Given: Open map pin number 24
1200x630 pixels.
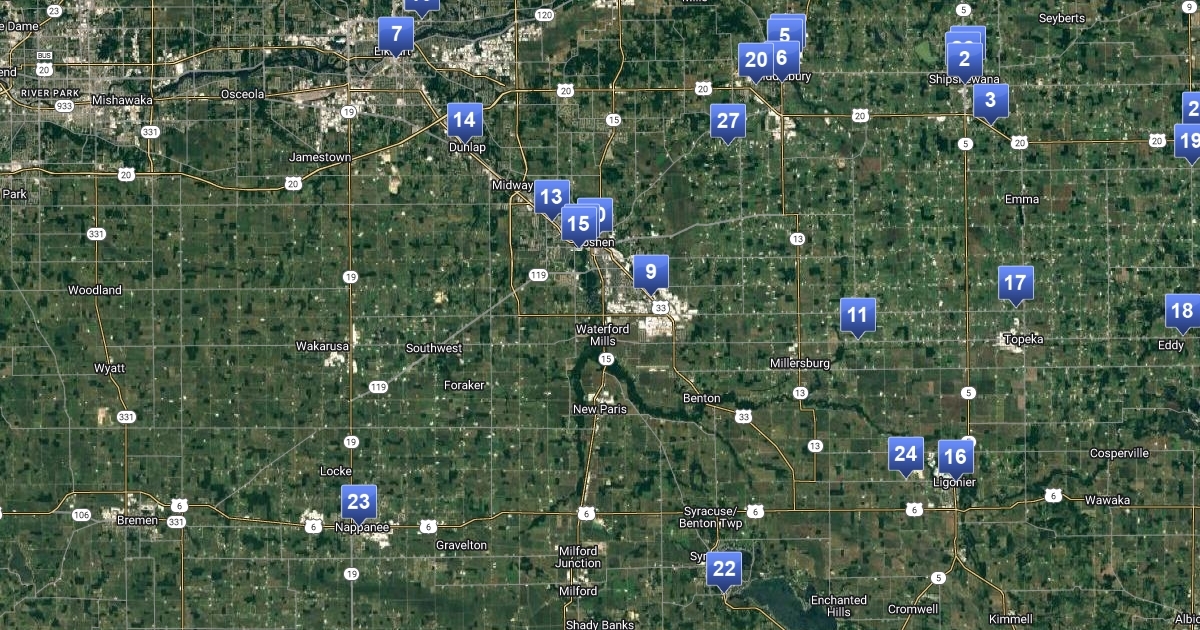Looking at the screenshot, I should [x=905, y=454].
